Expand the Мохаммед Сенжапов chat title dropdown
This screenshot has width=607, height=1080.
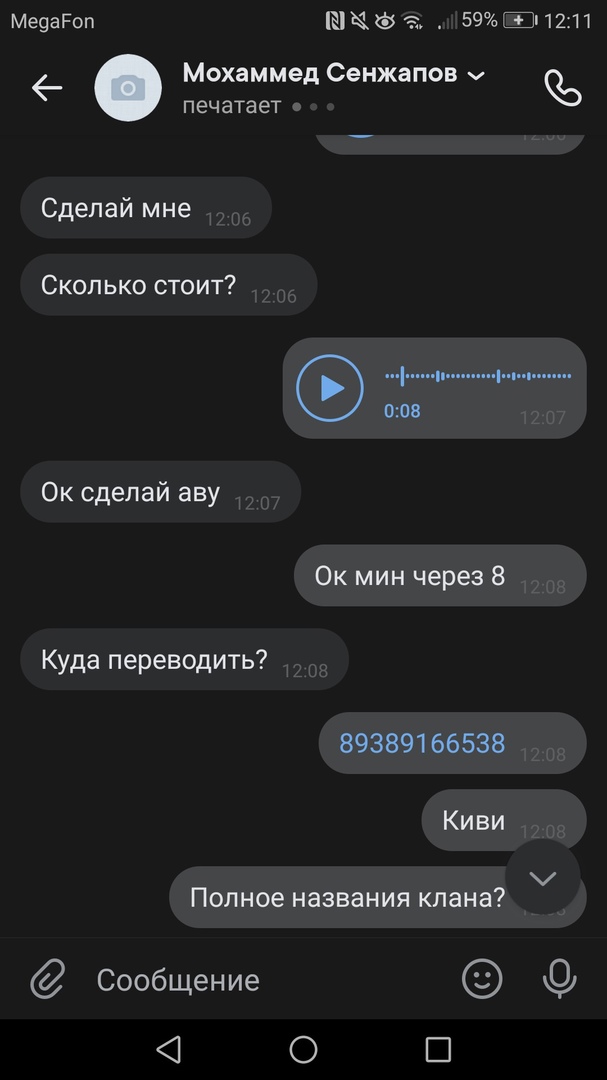click(476, 75)
